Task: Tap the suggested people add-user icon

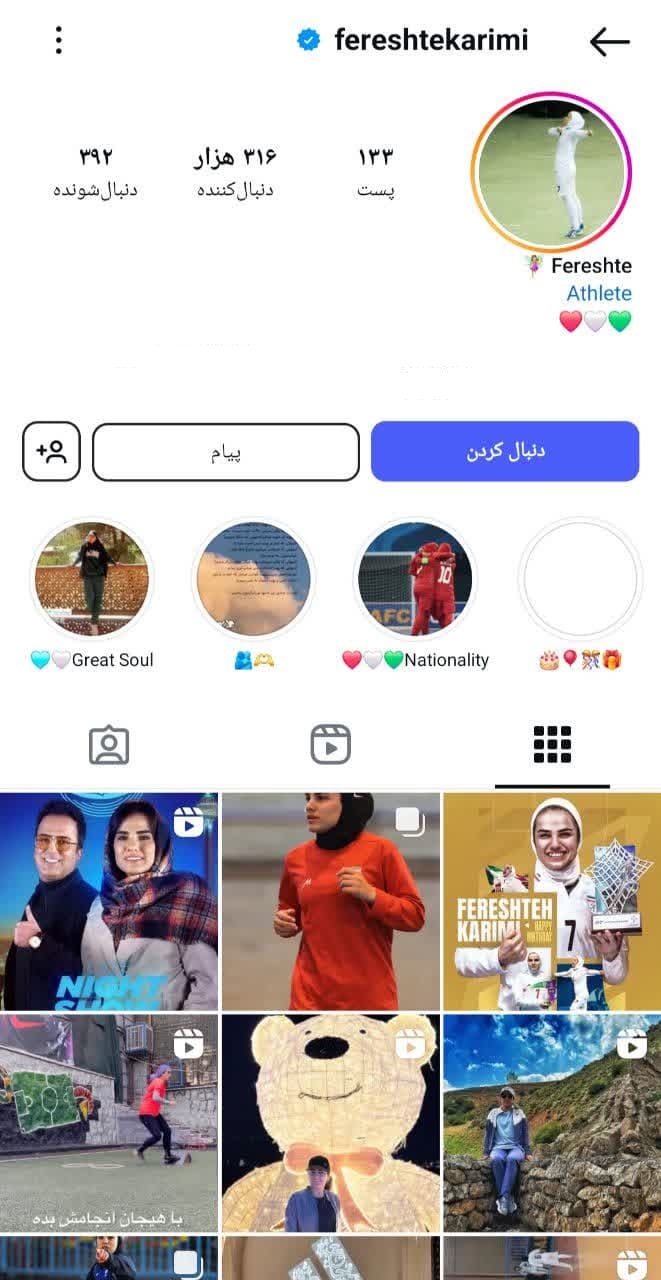Action: click(x=51, y=451)
